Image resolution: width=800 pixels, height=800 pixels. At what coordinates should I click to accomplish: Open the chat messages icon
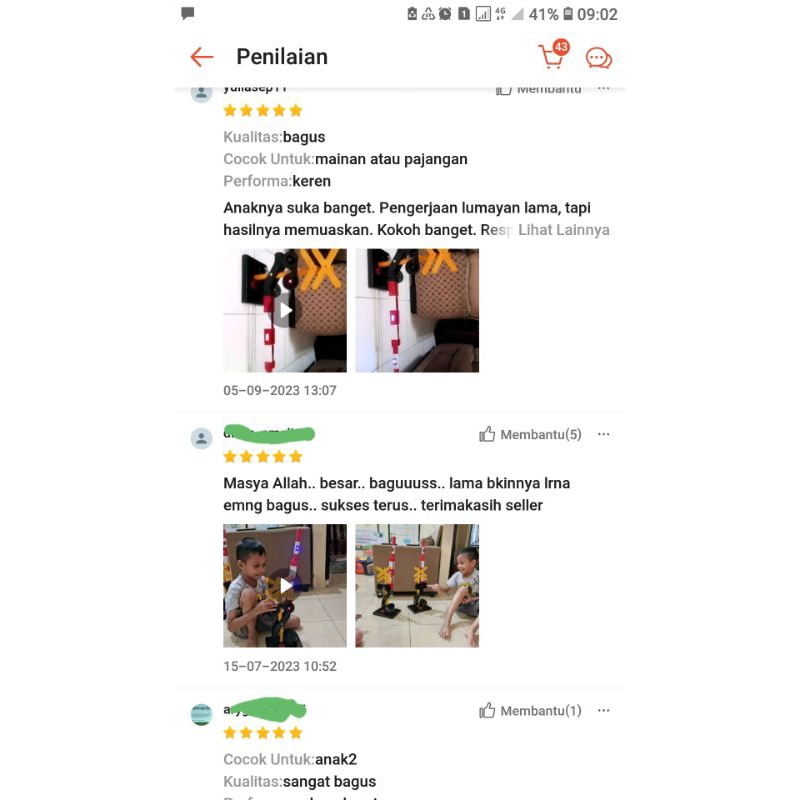599,58
